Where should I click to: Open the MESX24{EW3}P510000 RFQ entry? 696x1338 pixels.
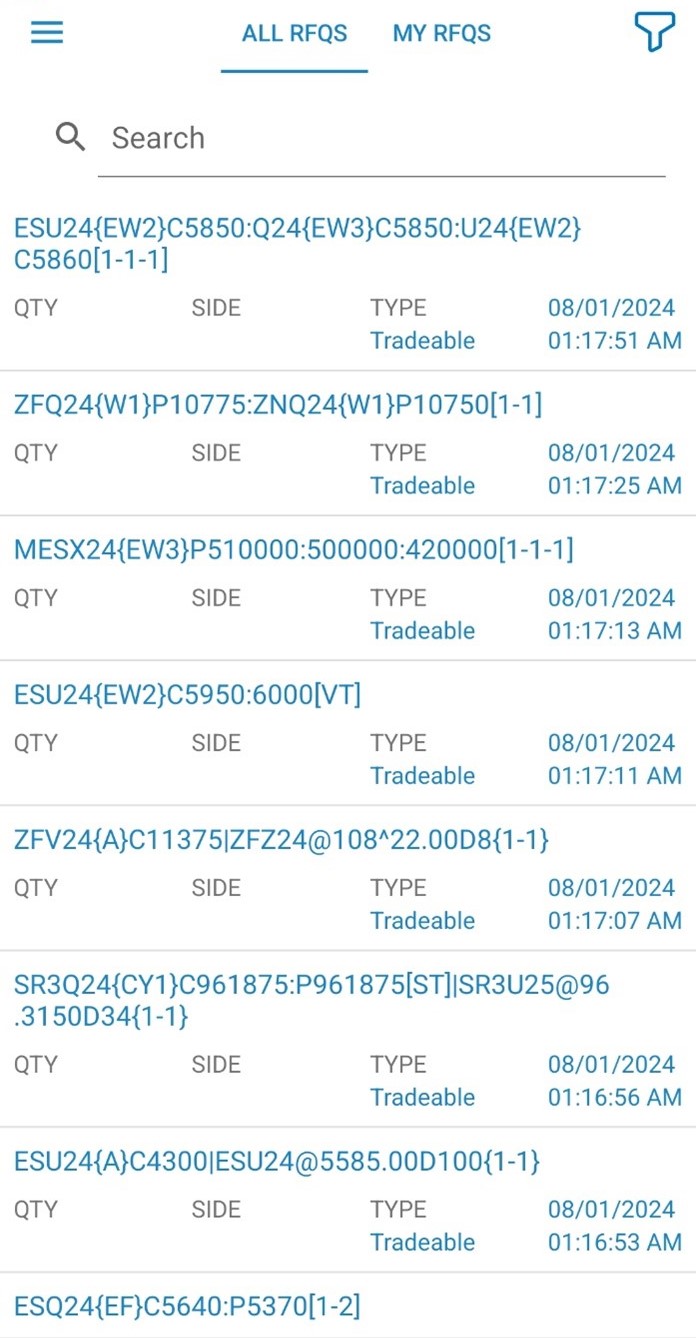348,589
